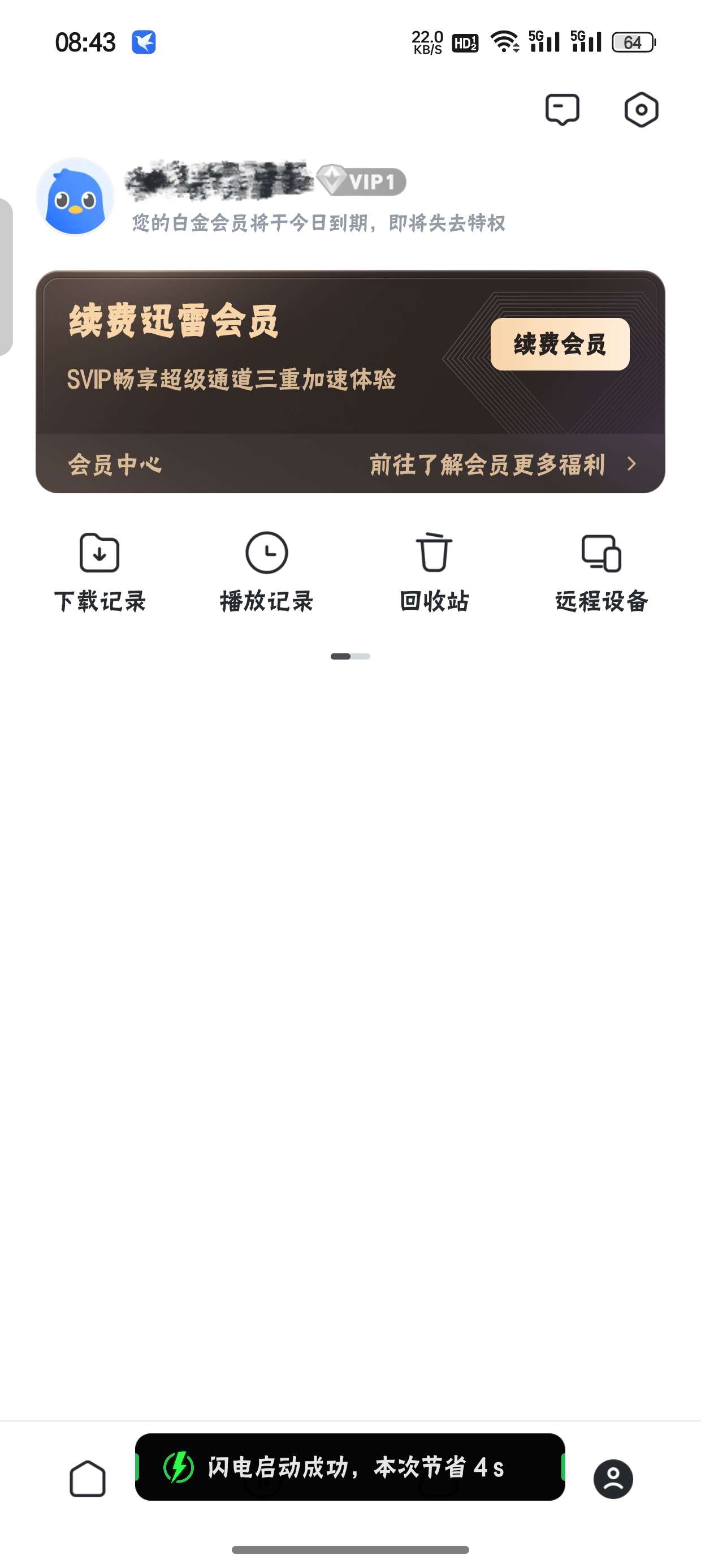Open 前往了解会员更多福利 link
This screenshot has width=701, height=1568.
[502, 464]
